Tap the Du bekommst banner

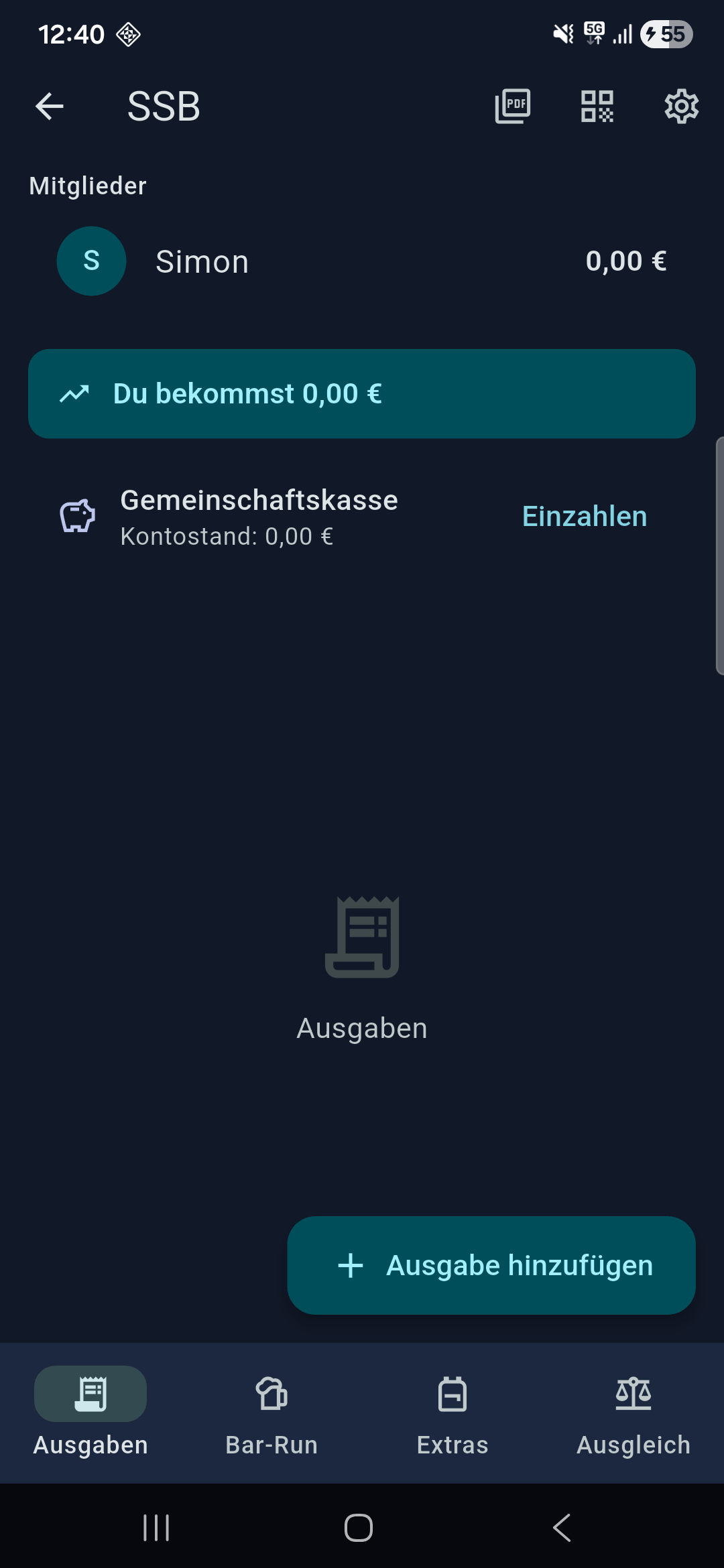[362, 394]
